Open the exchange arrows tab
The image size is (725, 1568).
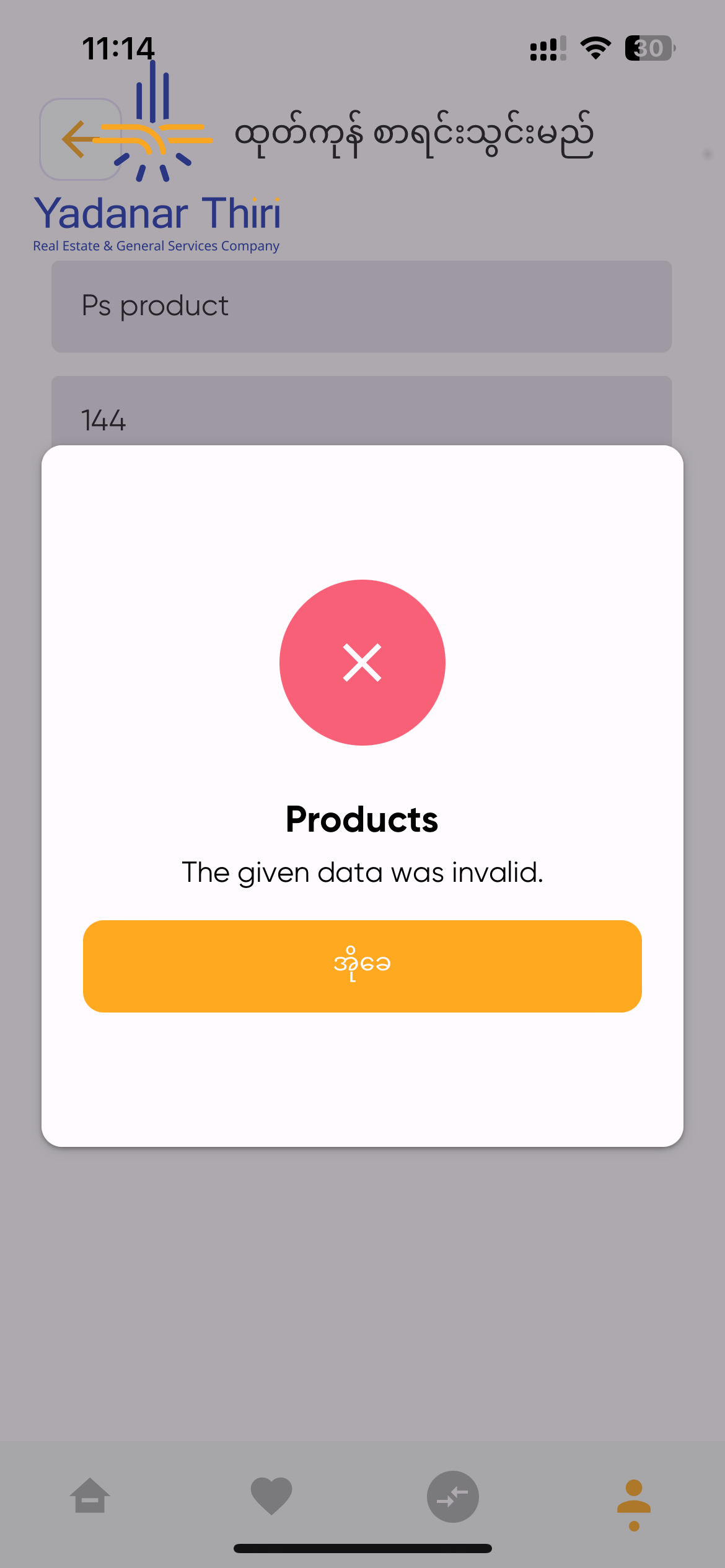[452, 1496]
